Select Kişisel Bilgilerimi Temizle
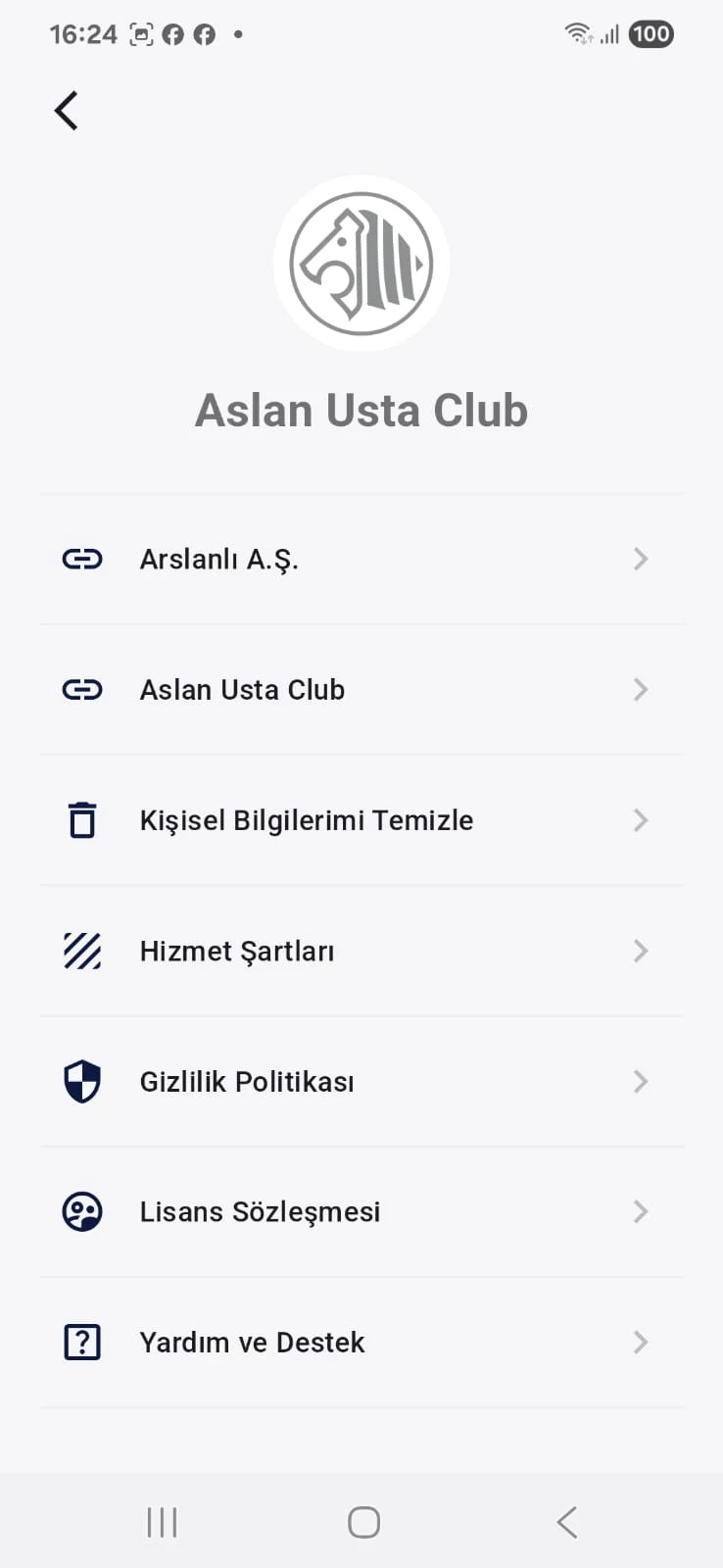Screen dimensions: 723x1568 [x=306, y=819]
